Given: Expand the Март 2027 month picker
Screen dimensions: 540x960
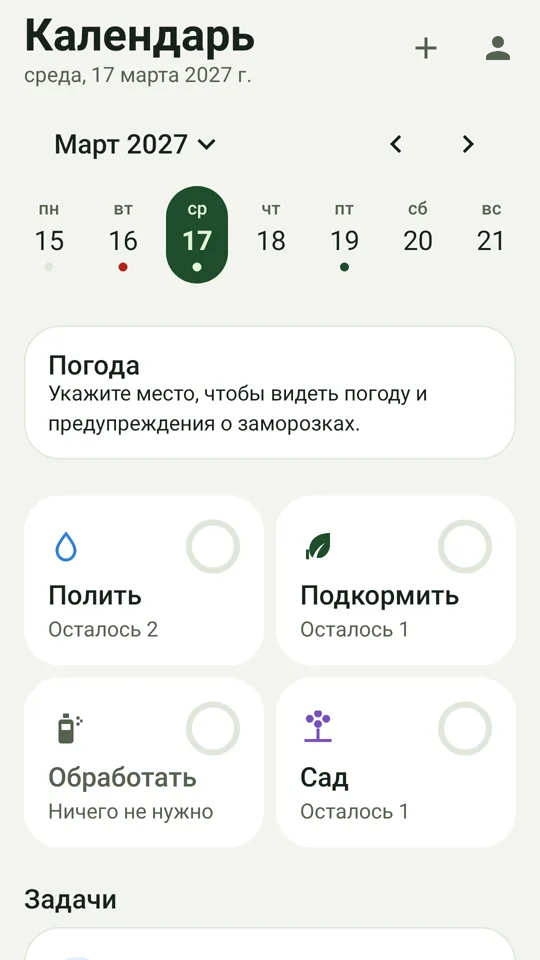Looking at the screenshot, I should click(x=135, y=144).
